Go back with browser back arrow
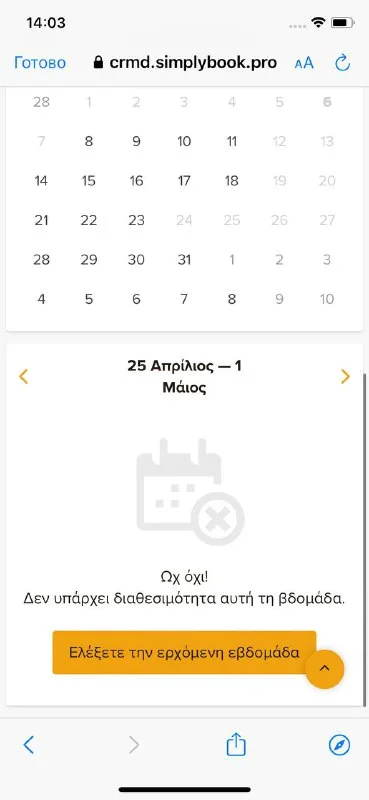 (29, 745)
